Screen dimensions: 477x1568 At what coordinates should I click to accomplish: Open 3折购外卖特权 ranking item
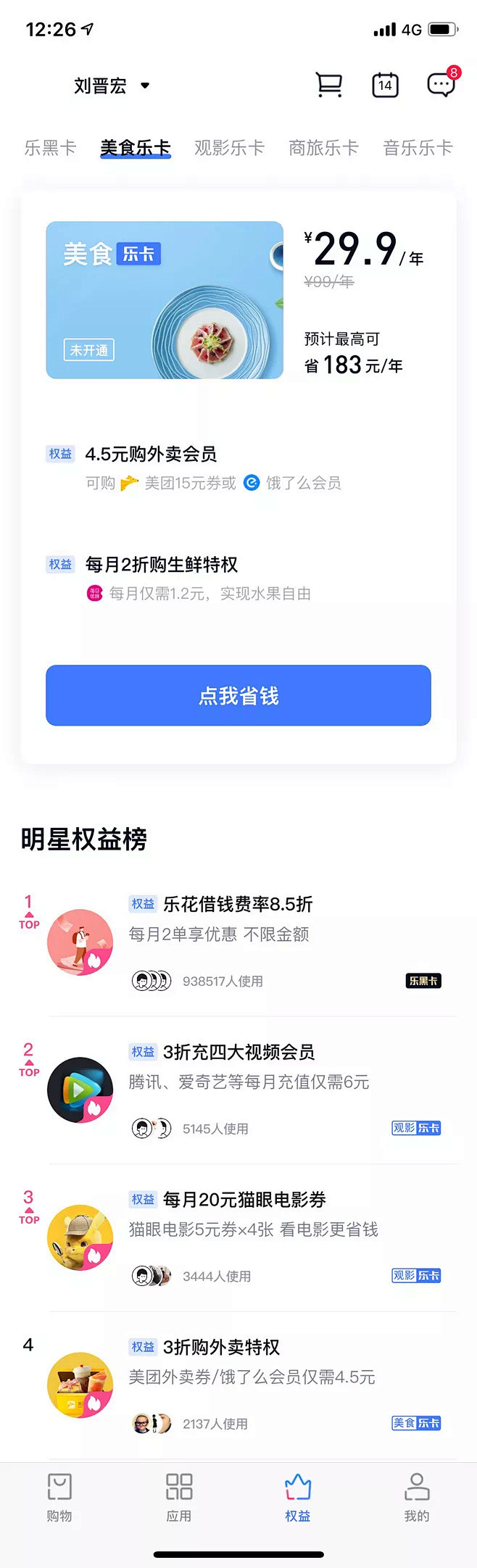(x=221, y=1348)
